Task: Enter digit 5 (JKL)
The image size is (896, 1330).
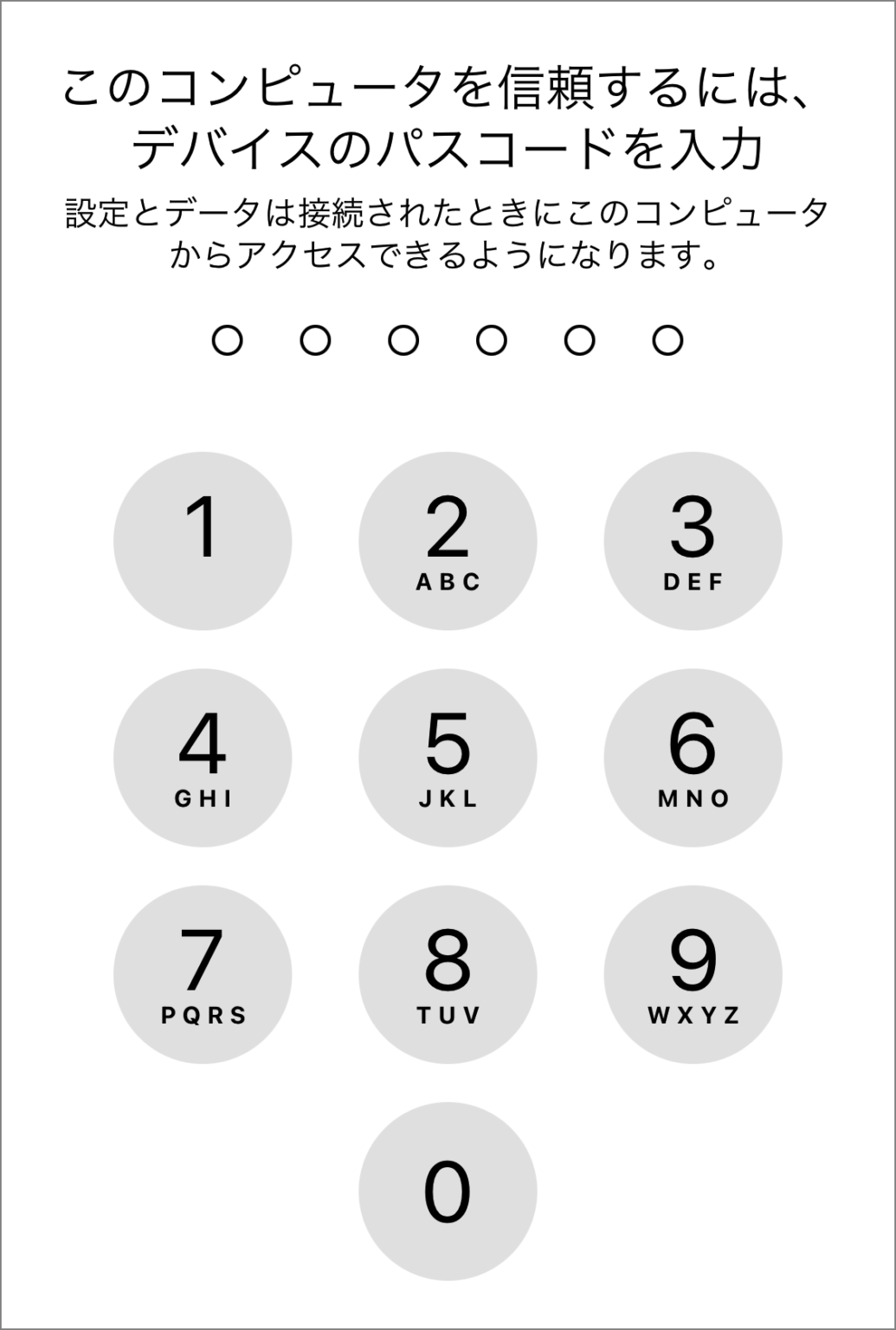Action: click(448, 758)
